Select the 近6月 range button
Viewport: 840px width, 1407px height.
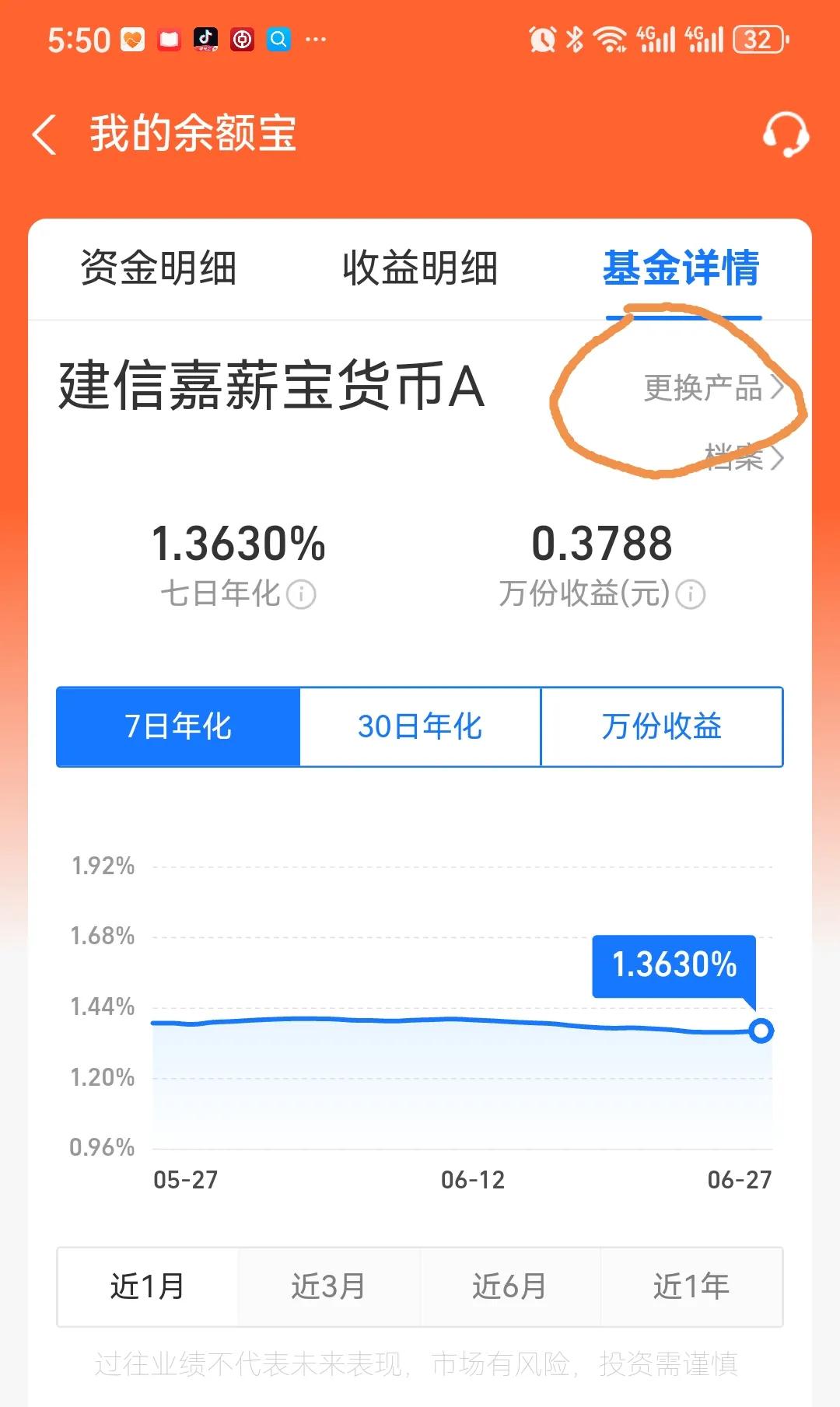pyautogui.click(x=509, y=1287)
